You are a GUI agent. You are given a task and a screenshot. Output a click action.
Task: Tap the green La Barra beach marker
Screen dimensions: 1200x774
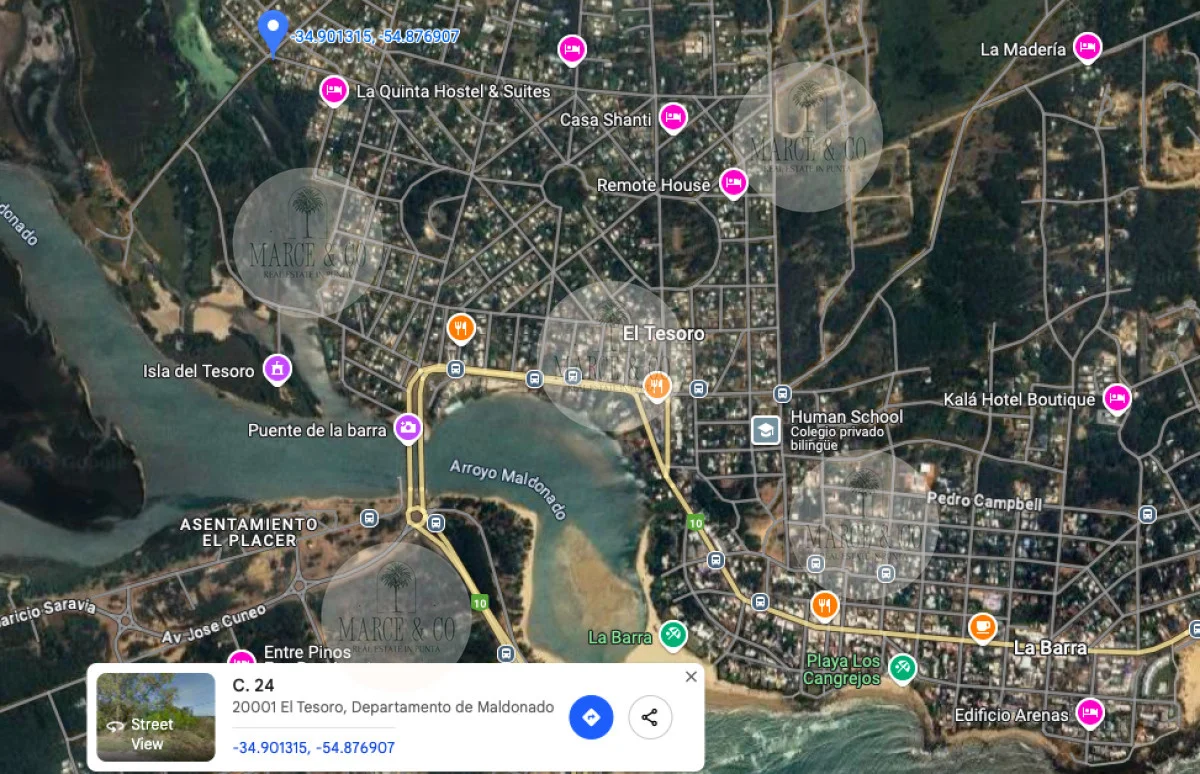673,634
